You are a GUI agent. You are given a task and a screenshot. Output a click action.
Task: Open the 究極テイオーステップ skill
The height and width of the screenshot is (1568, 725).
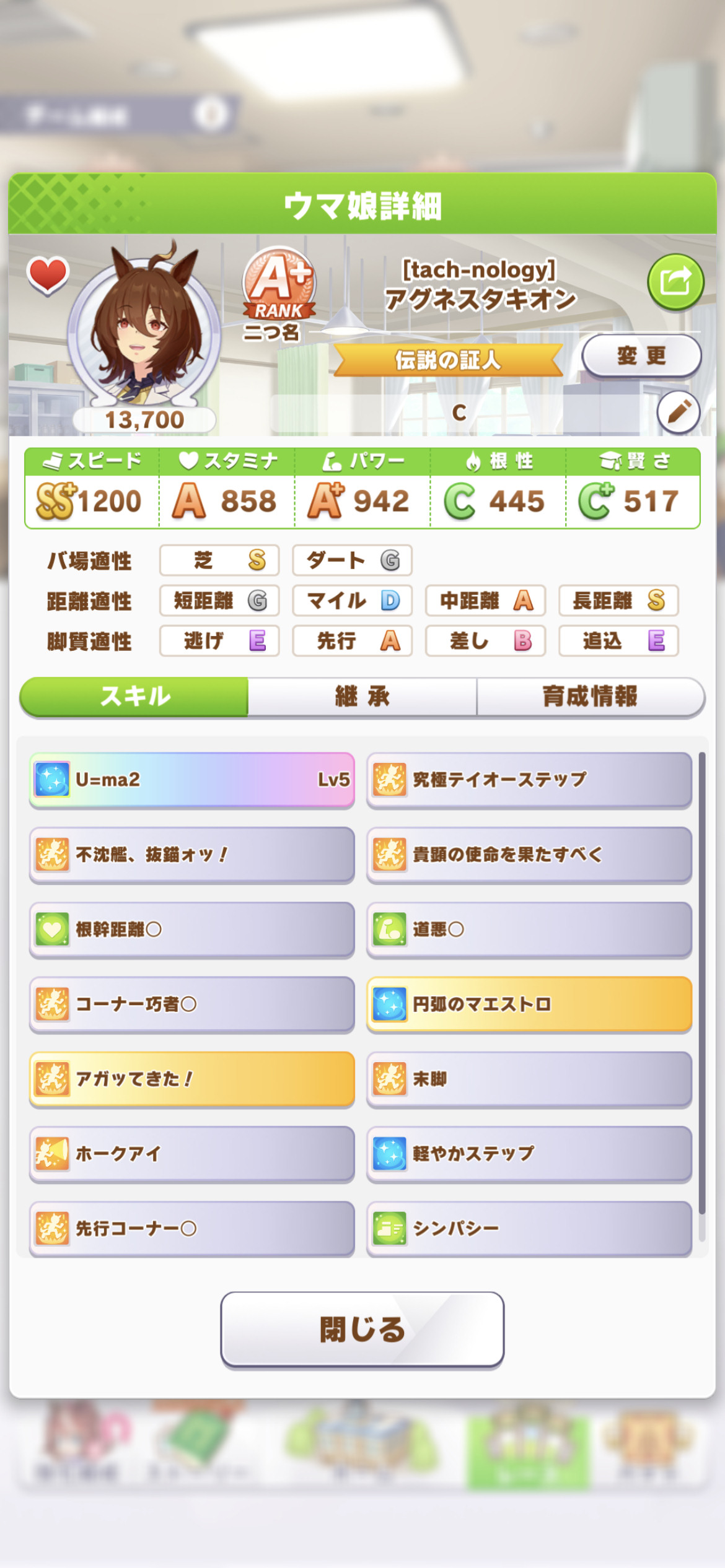529,780
